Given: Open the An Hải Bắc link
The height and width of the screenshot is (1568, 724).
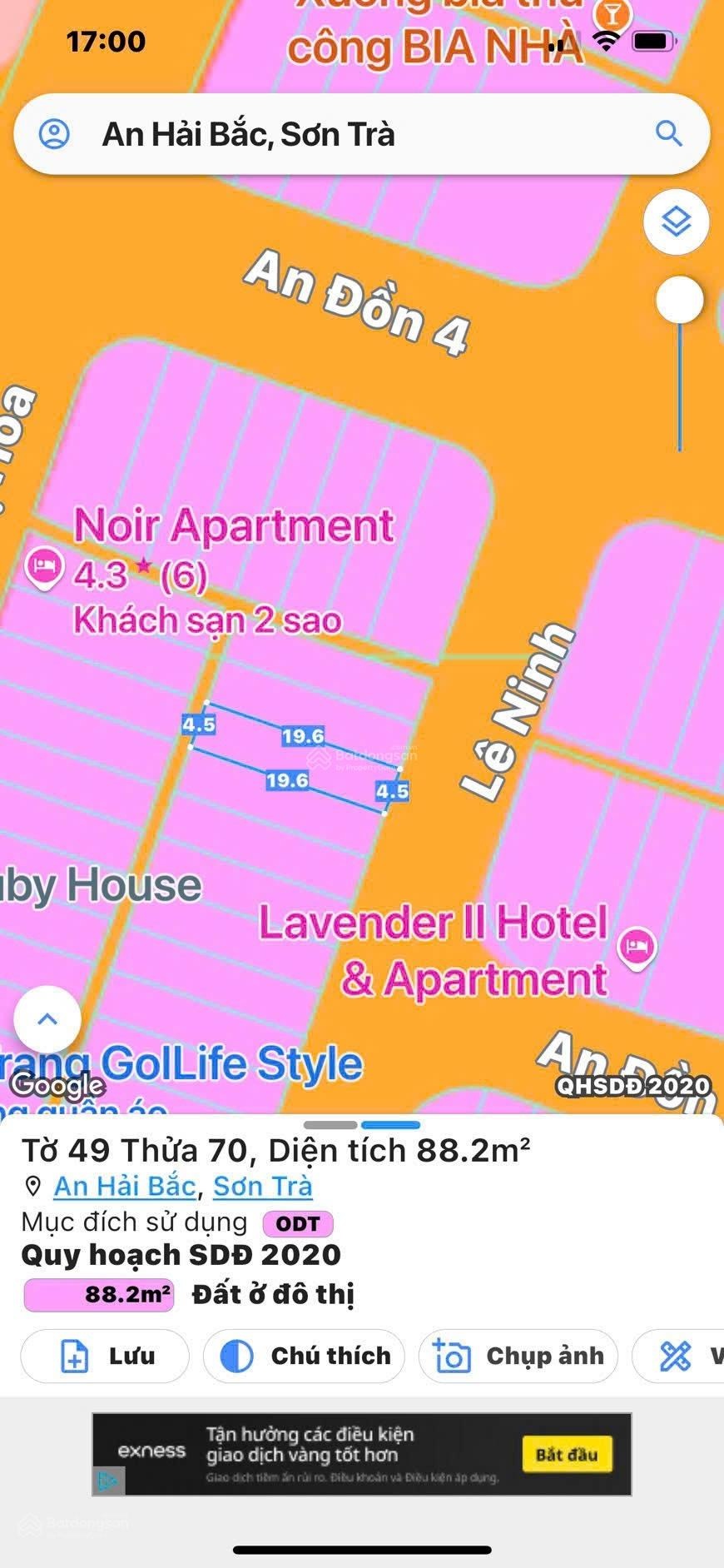Looking at the screenshot, I should pos(125,1186).
